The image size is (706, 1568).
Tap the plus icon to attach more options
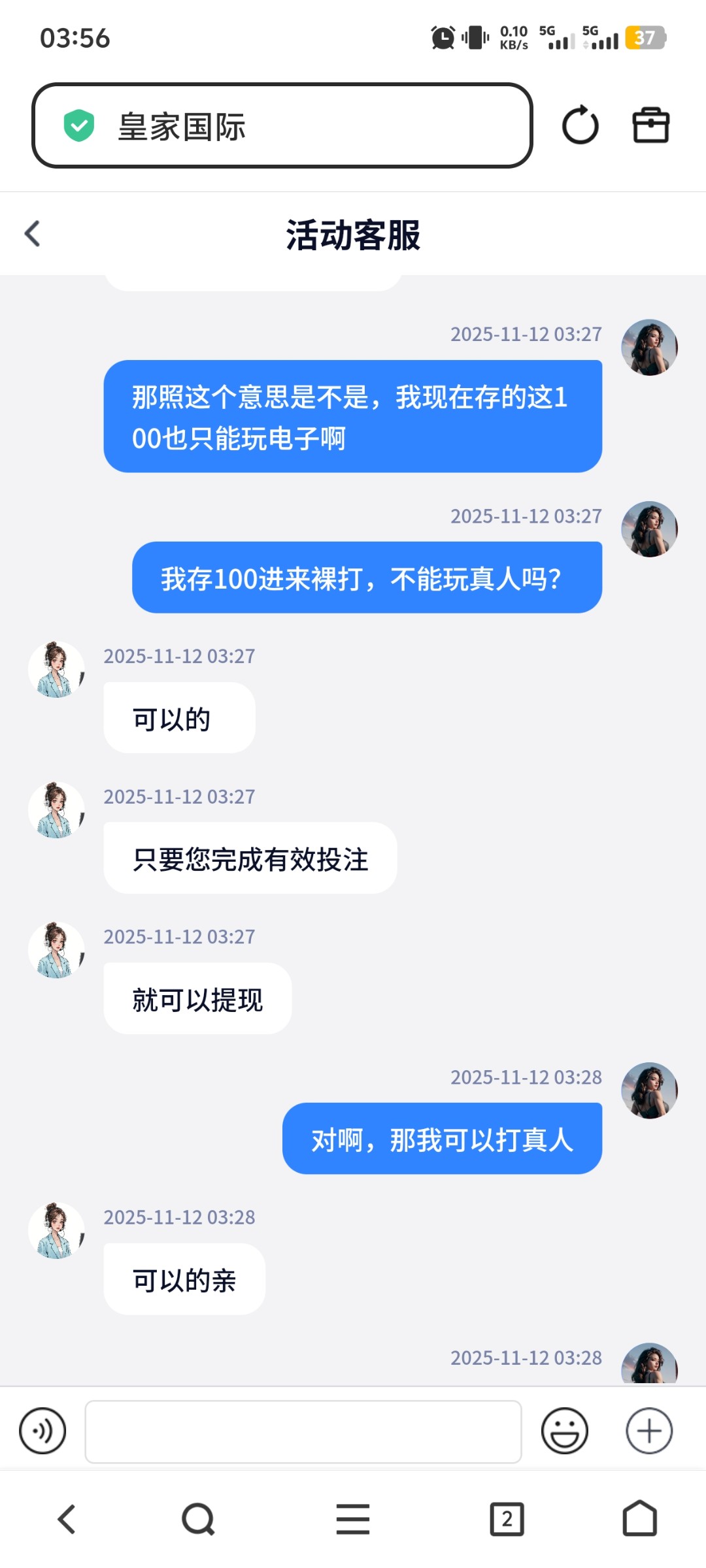pos(648,1431)
